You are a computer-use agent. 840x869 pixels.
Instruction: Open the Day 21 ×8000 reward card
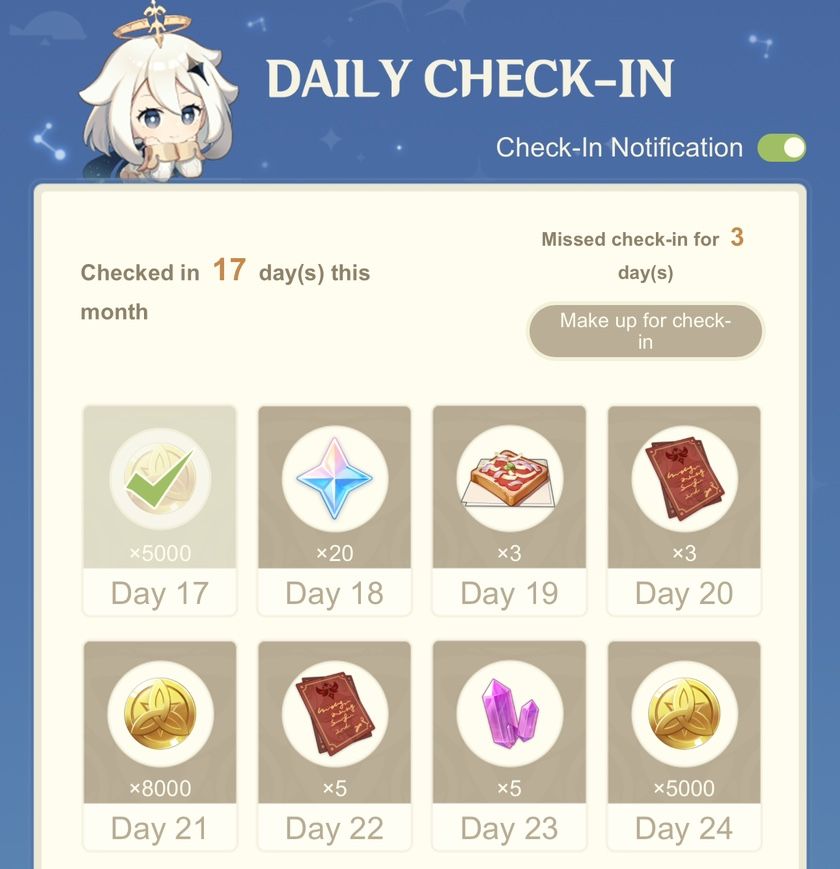pos(160,745)
